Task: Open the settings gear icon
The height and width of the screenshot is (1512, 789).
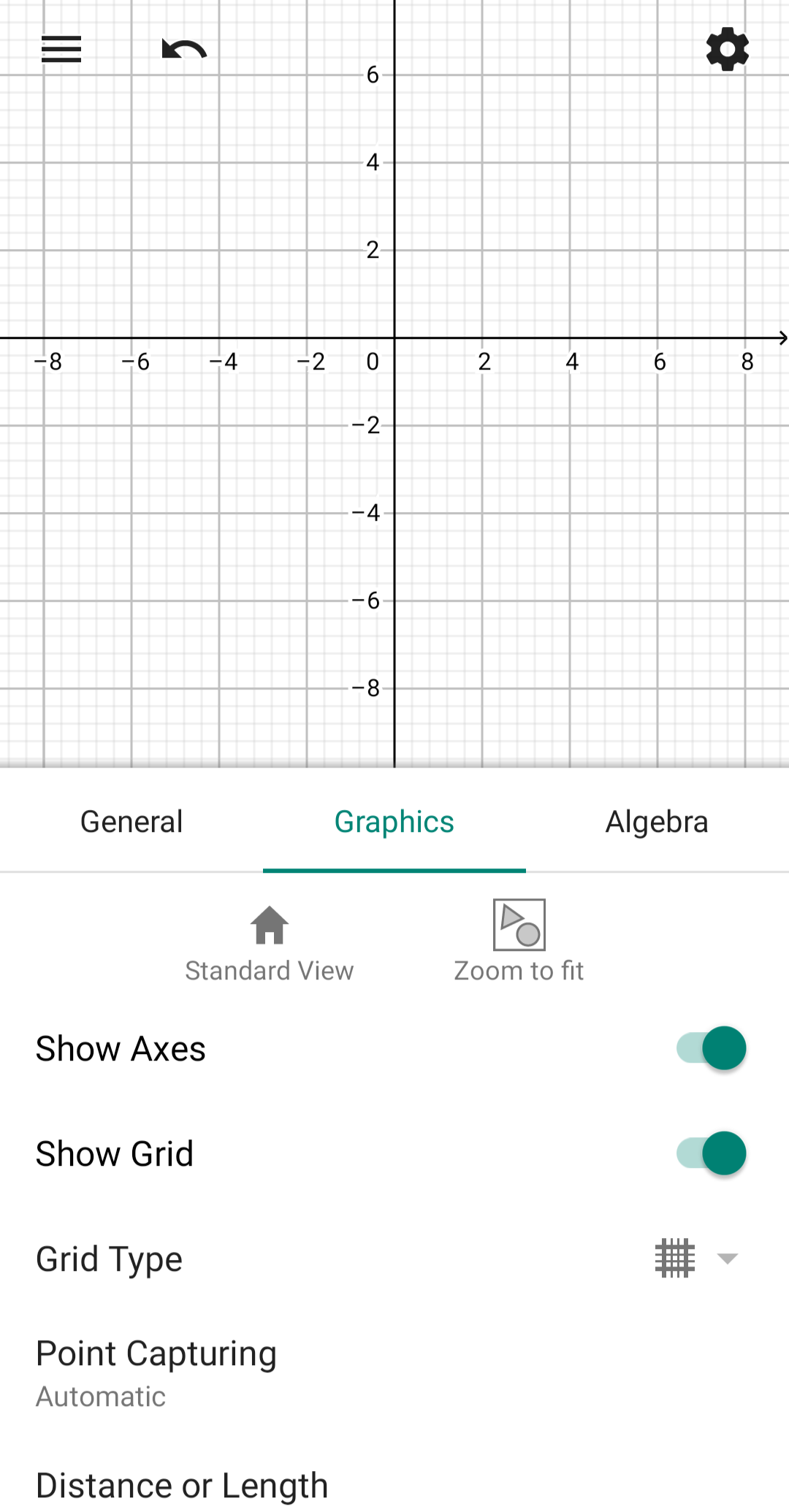Action: [x=727, y=49]
